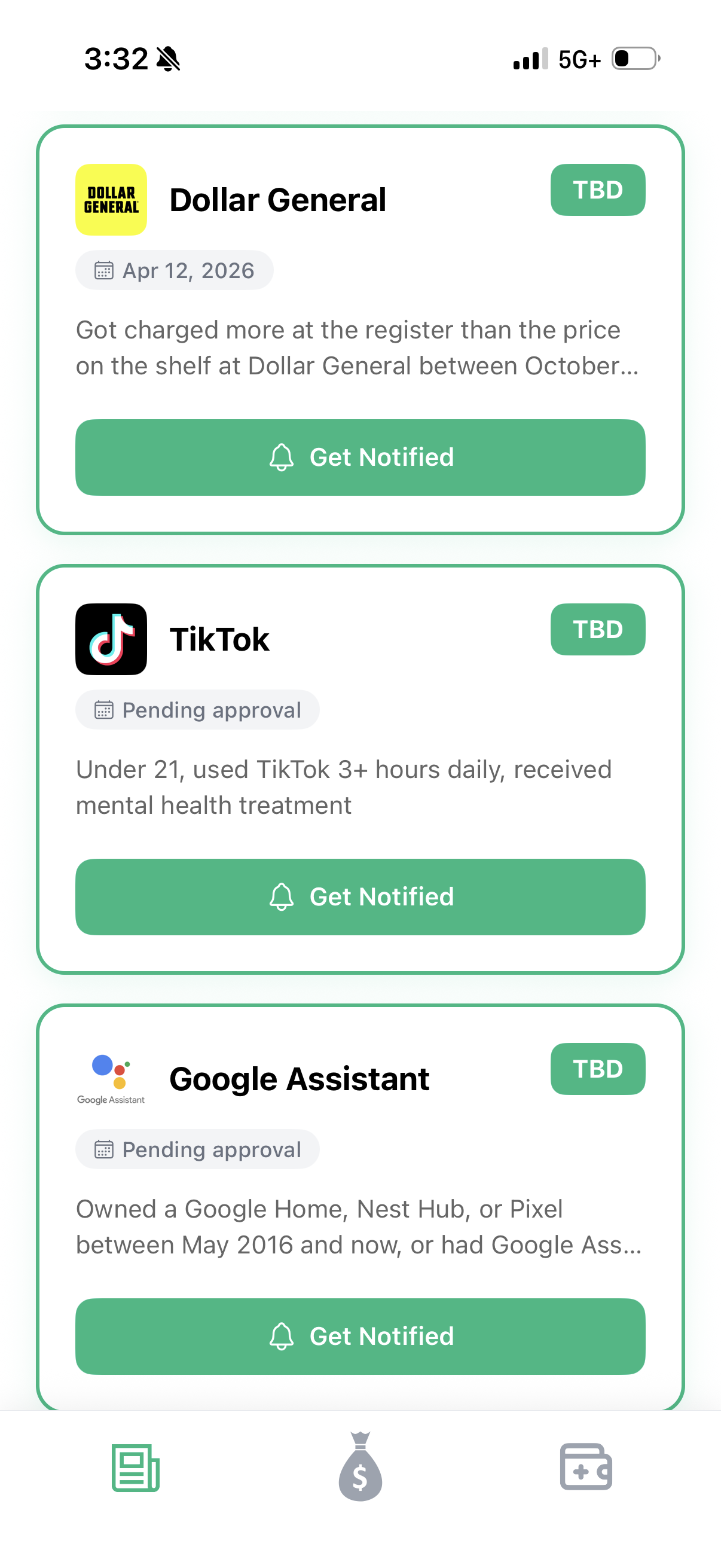The height and width of the screenshot is (1568, 721).
Task: Tap the TikTok app icon
Action: coord(111,638)
